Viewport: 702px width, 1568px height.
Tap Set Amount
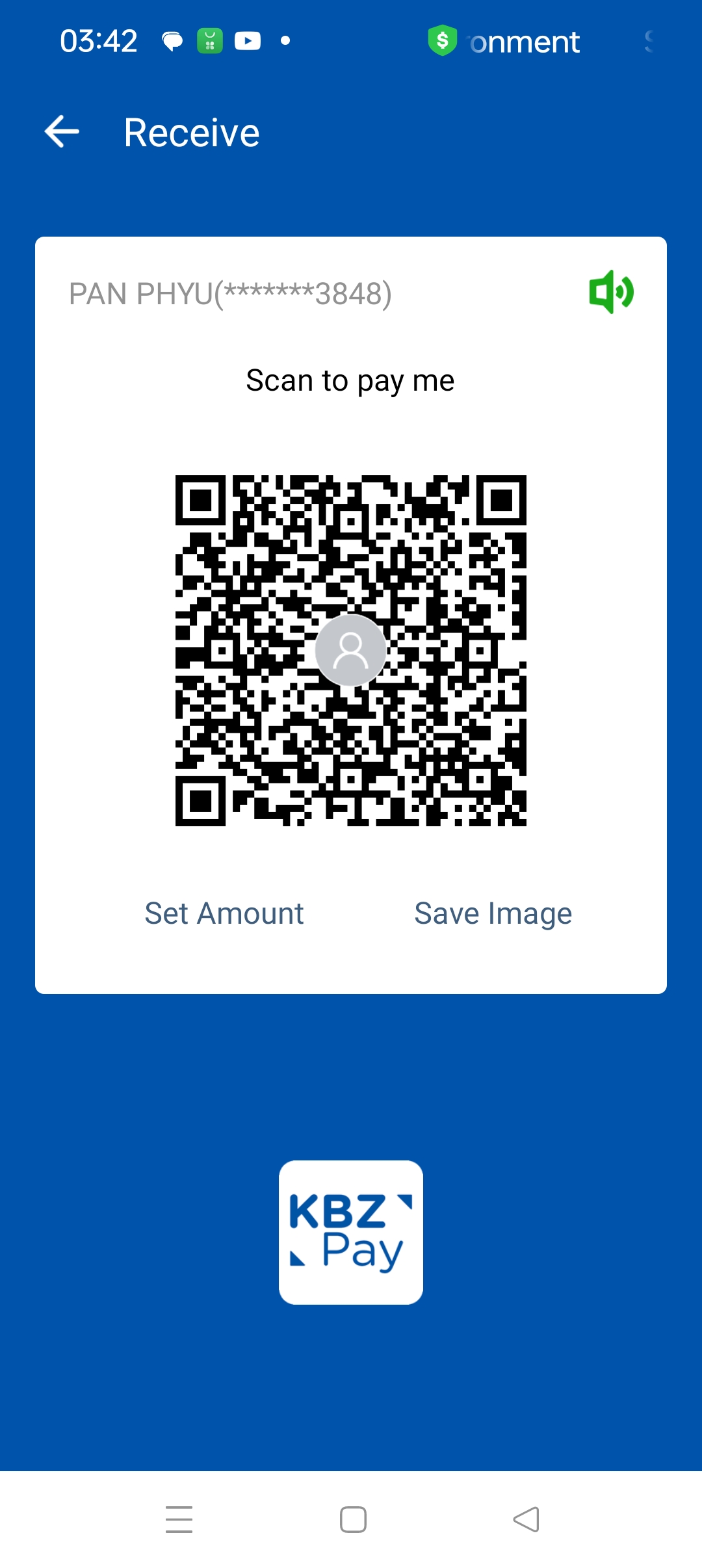(224, 913)
